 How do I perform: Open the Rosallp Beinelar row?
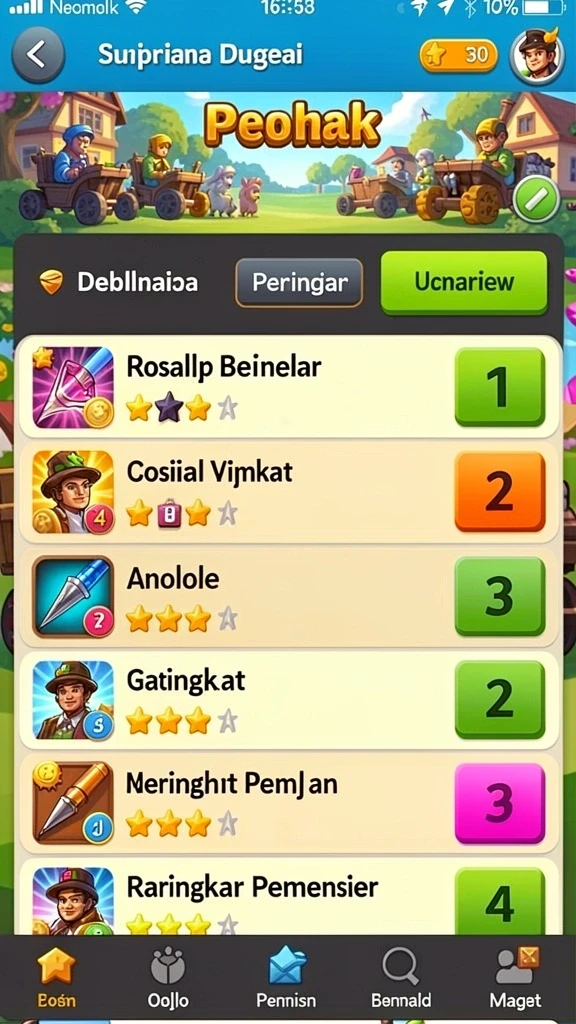(x=290, y=387)
